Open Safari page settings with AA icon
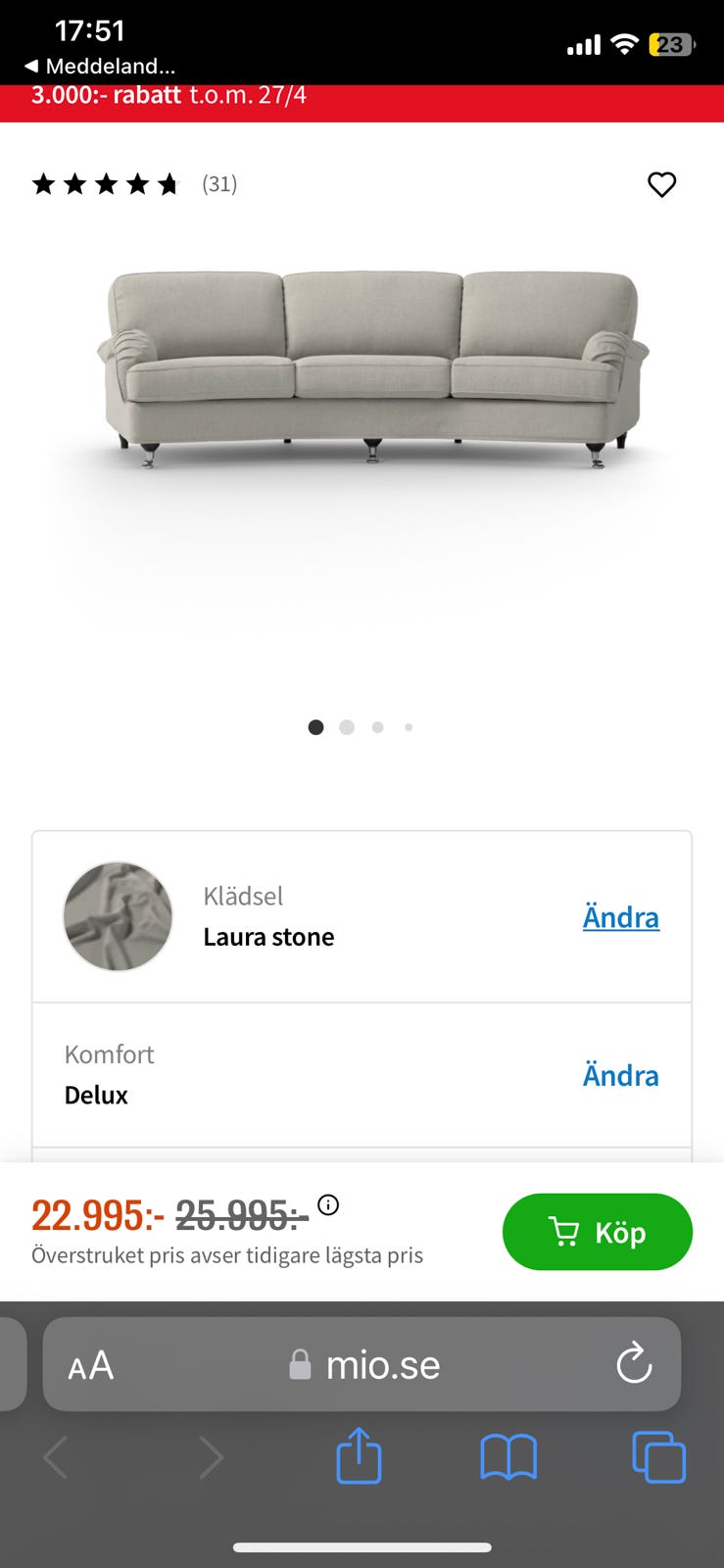724x1568 pixels. coord(90,1363)
